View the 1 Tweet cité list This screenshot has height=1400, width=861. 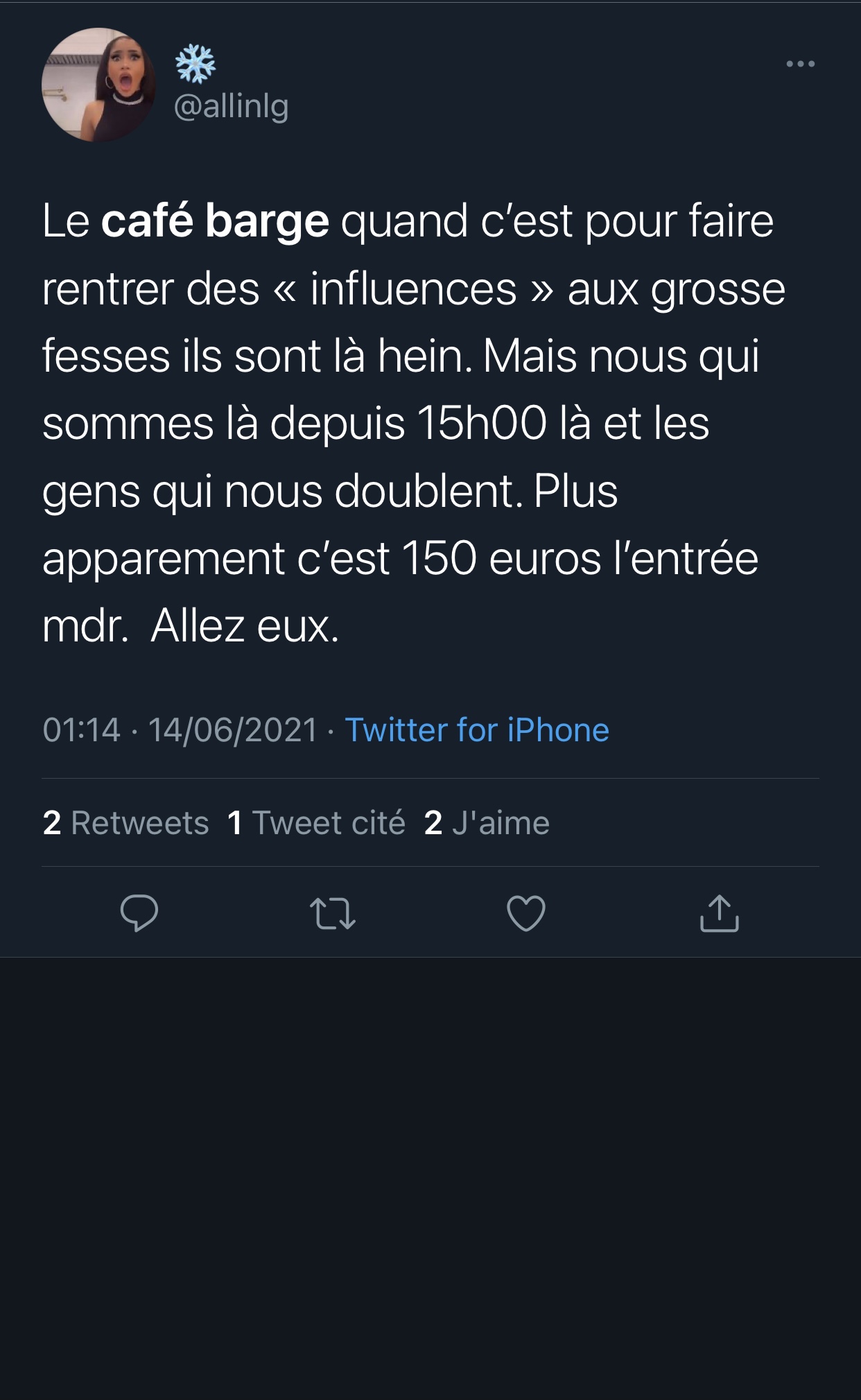click(x=316, y=823)
